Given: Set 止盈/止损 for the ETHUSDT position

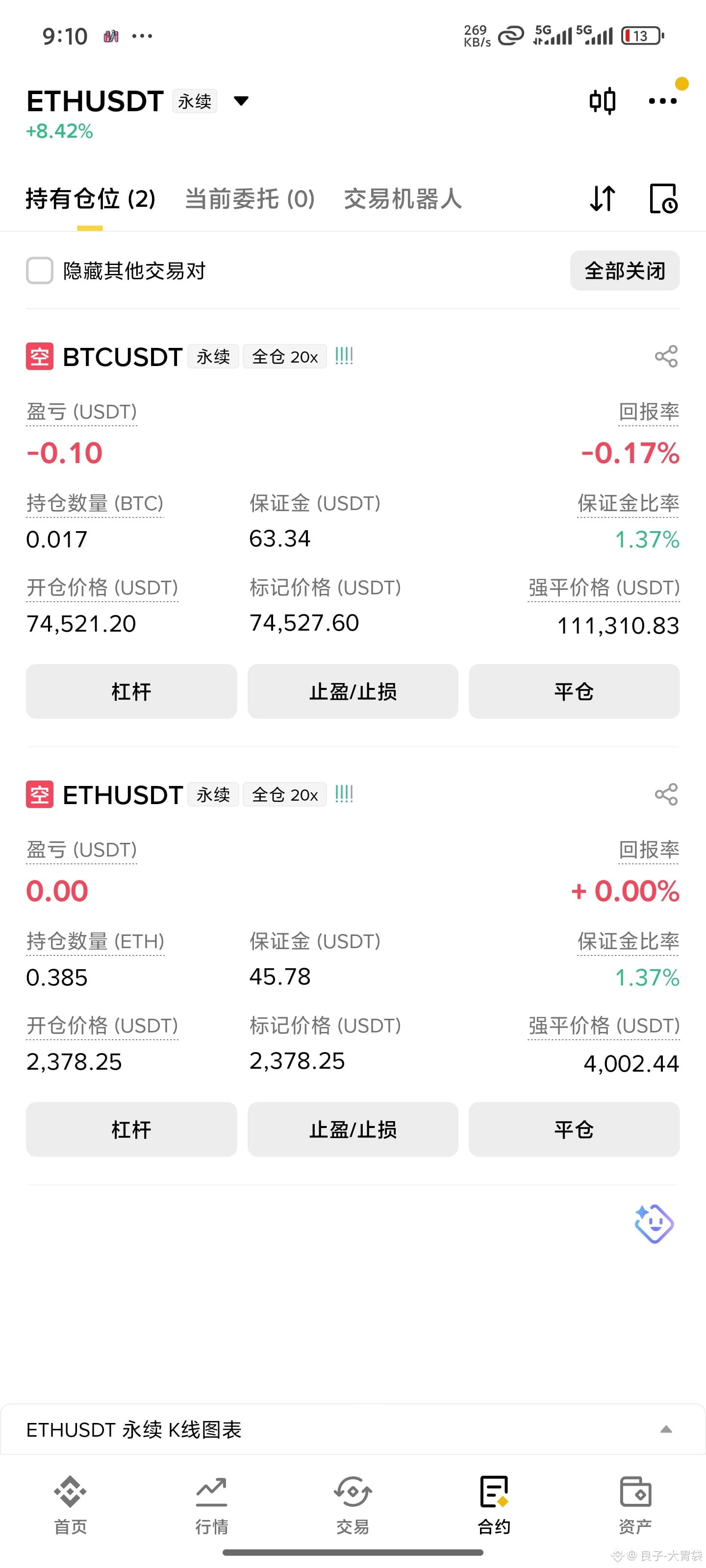Looking at the screenshot, I should [x=353, y=1129].
